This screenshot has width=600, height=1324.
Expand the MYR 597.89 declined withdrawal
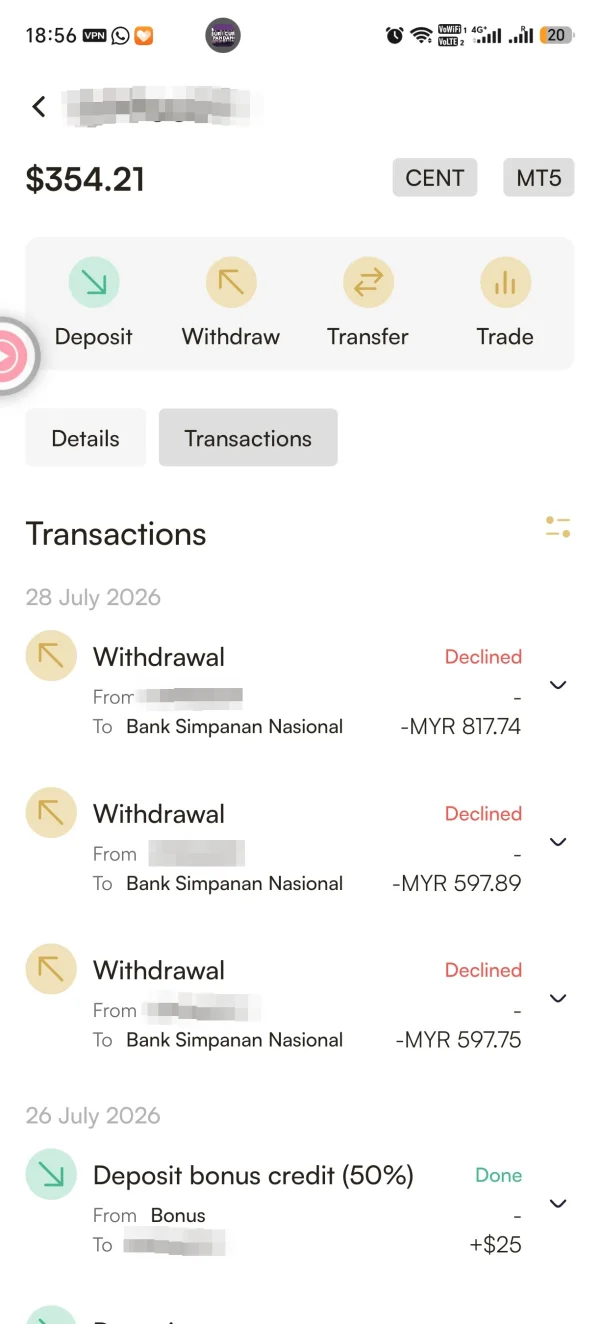pyautogui.click(x=559, y=842)
